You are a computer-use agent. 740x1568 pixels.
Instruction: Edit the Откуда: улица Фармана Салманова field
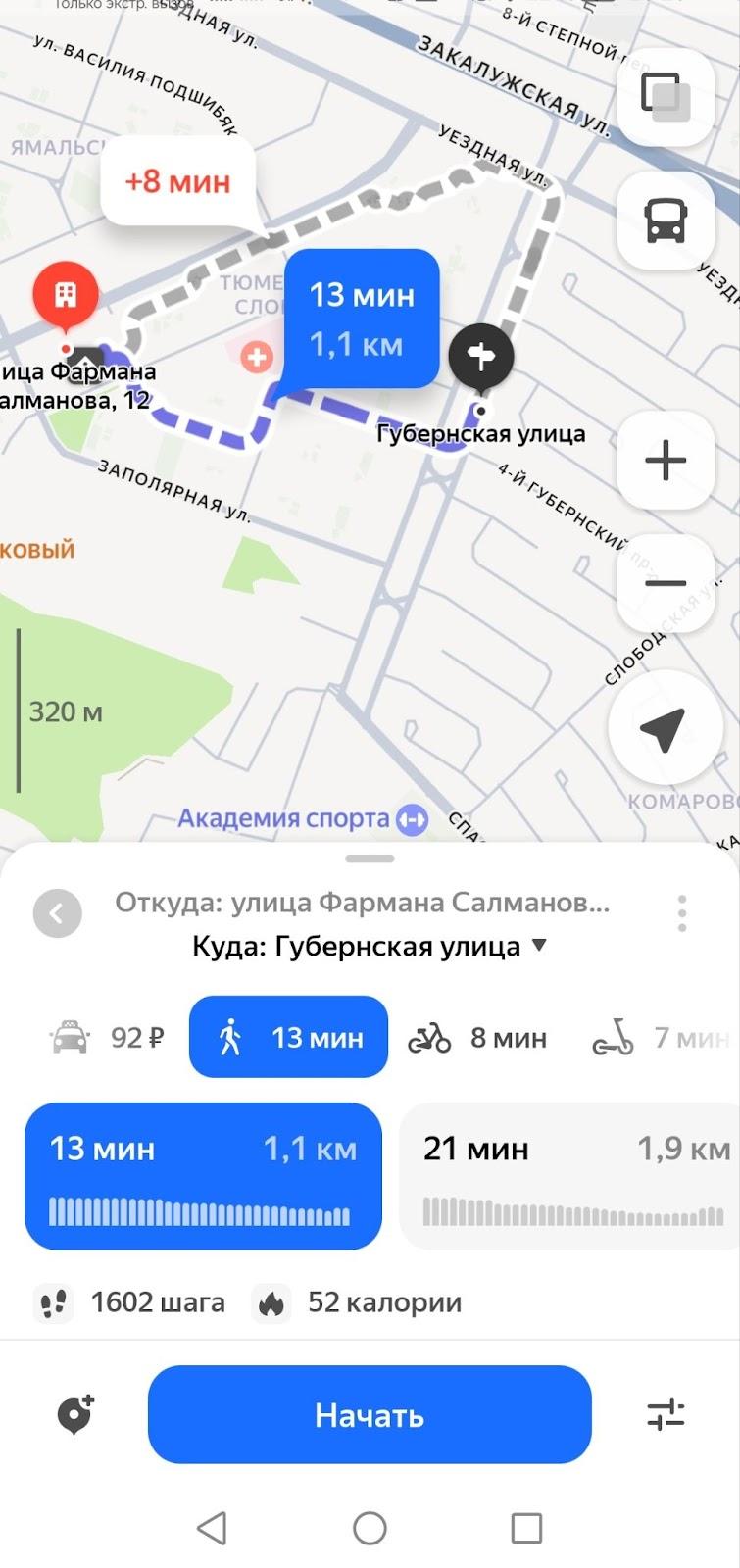tap(362, 902)
